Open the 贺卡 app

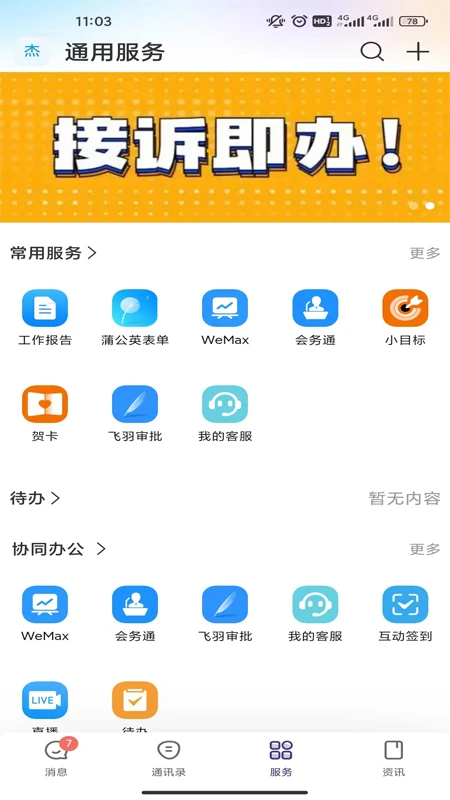45,413
